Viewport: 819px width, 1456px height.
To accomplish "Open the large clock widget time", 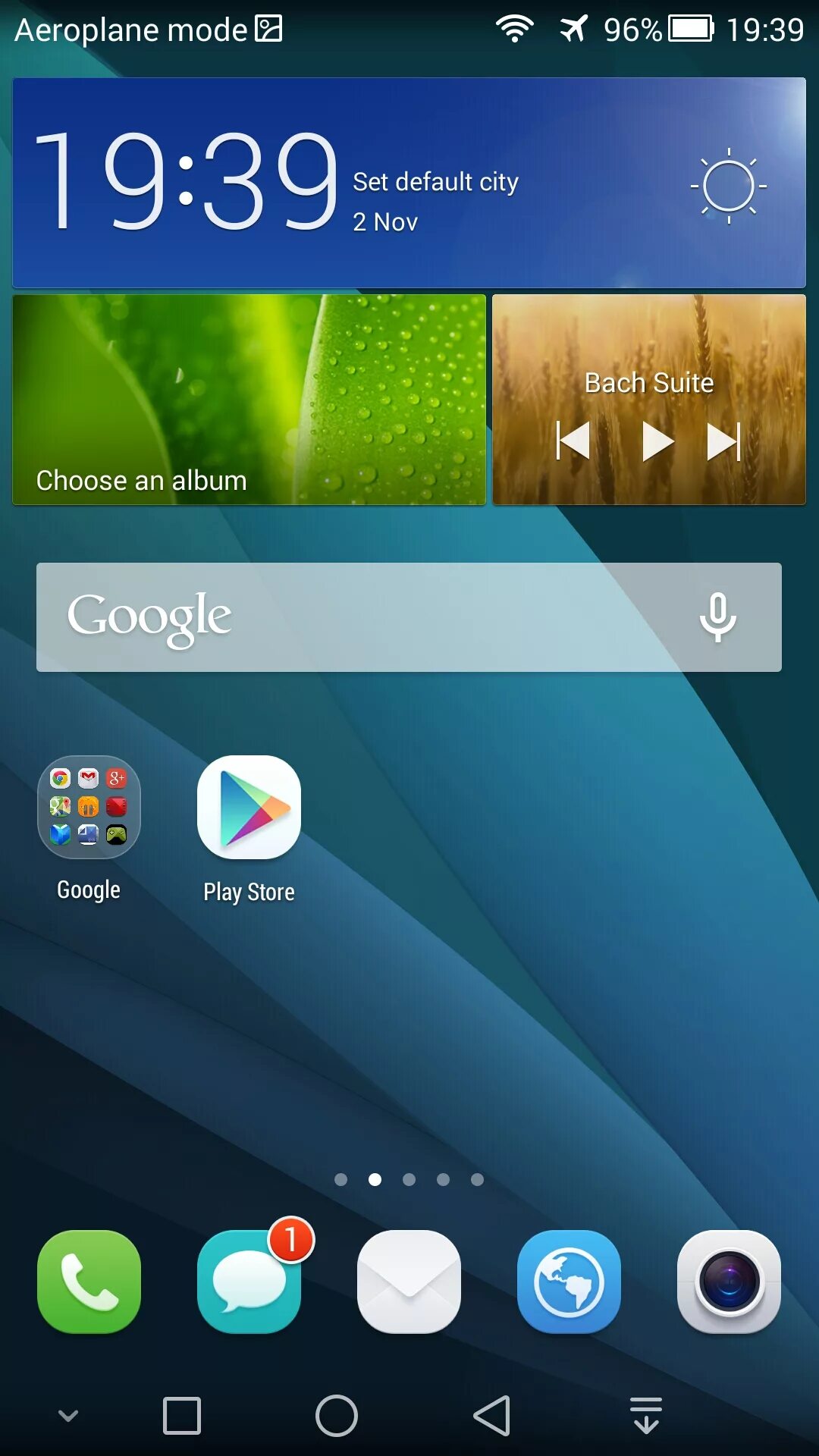I will click(x=186, y=180).
